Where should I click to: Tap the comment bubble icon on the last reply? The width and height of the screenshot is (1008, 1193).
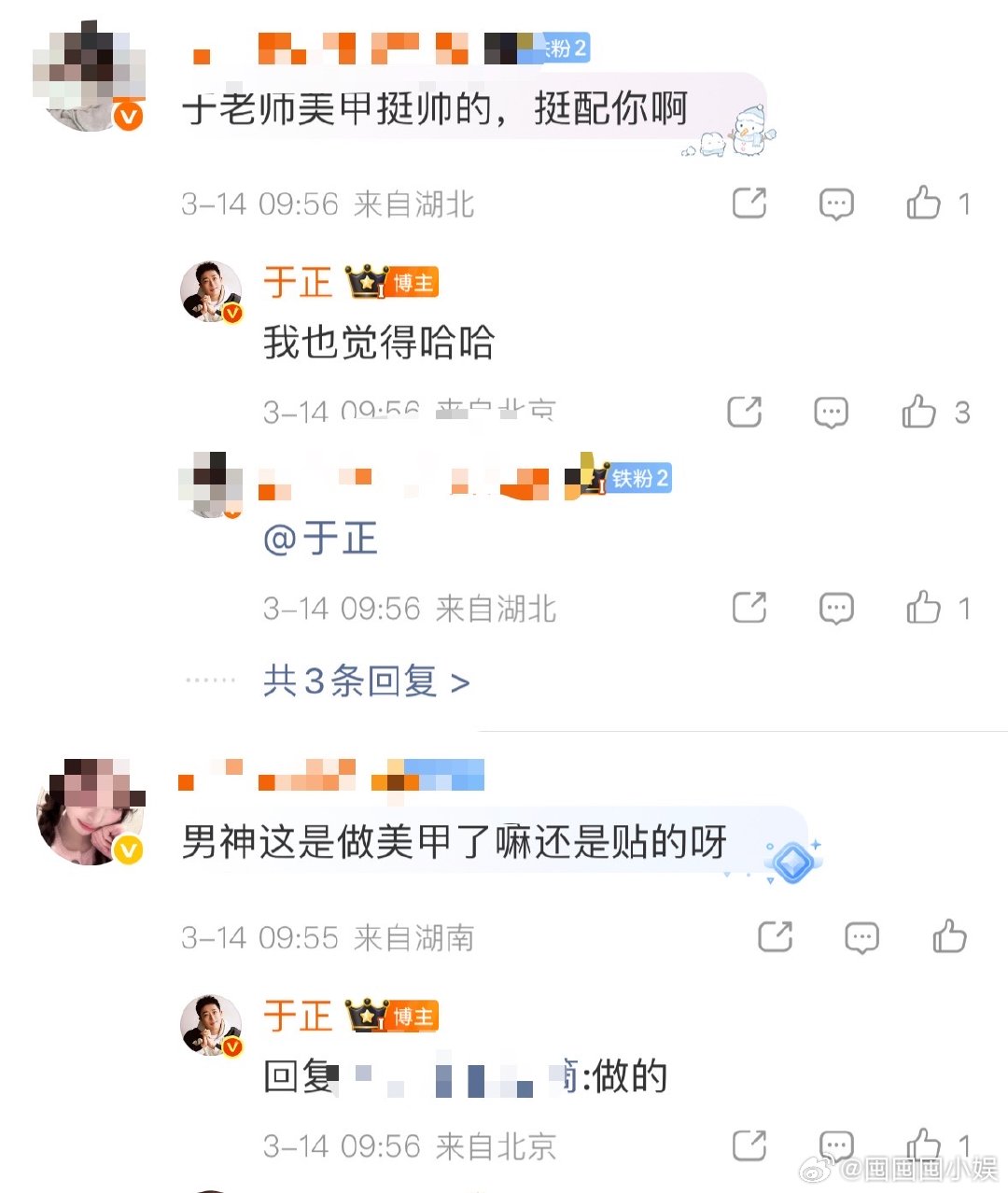tap(833, 1145)
